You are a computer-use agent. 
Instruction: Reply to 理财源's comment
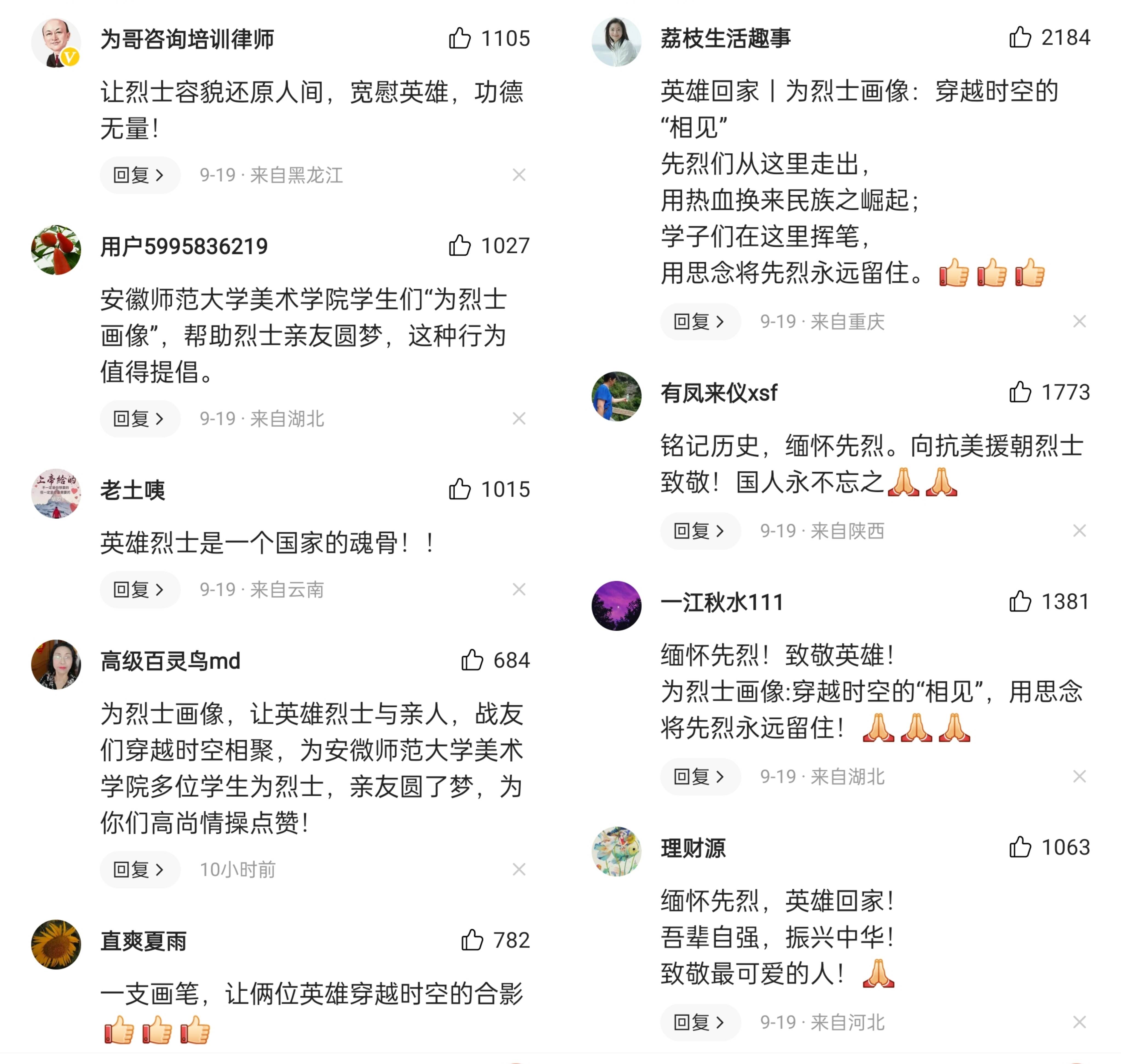[x=700, y=1022]
